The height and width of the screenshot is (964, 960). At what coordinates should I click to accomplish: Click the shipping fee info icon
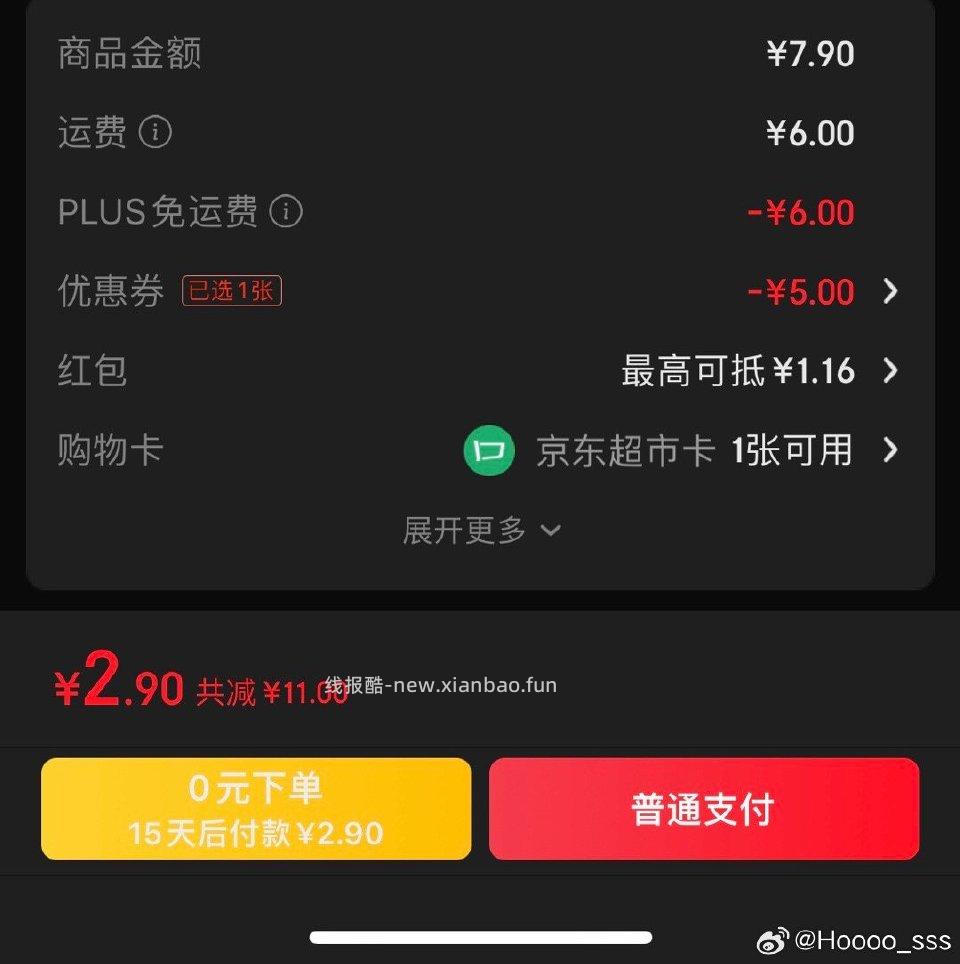[156, 133]
